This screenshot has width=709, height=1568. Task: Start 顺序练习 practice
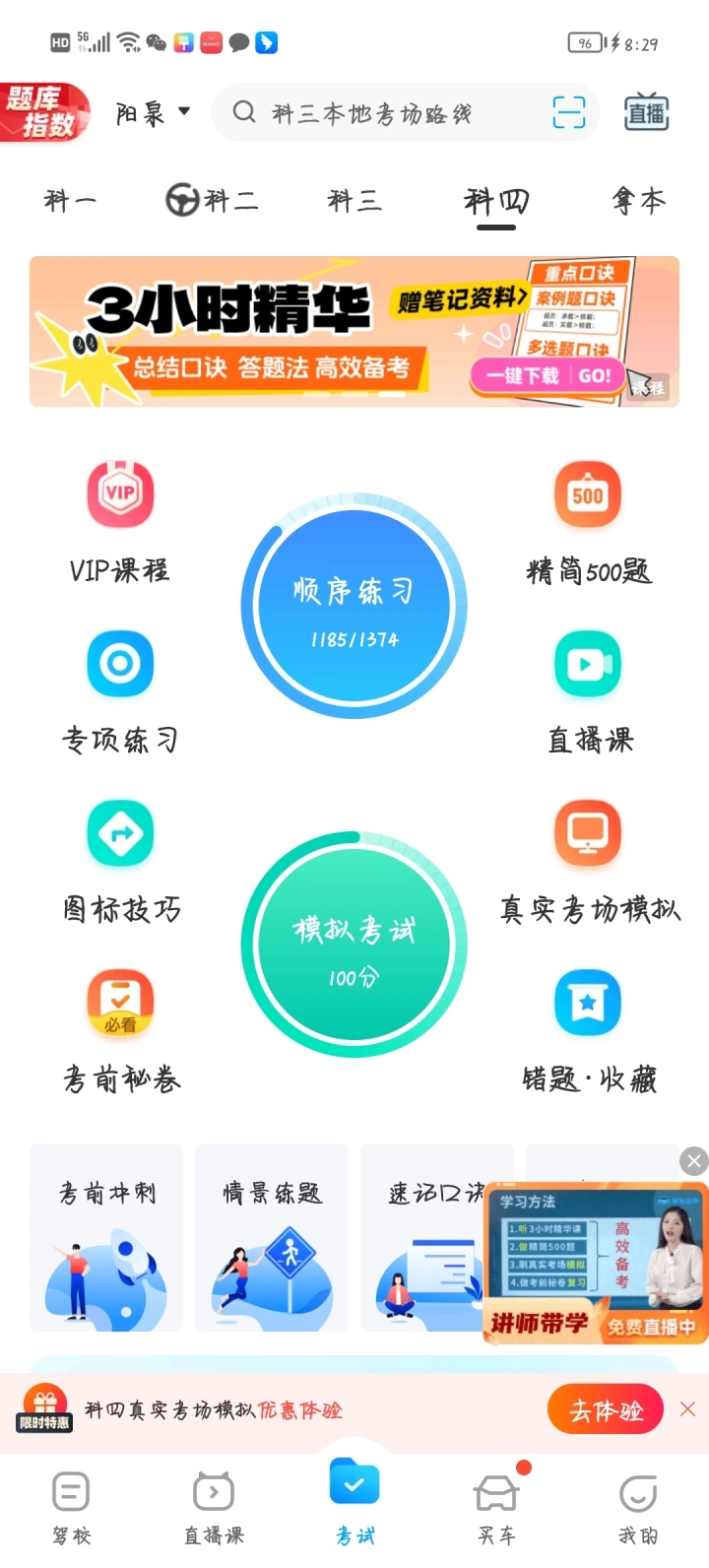[354, 608]
